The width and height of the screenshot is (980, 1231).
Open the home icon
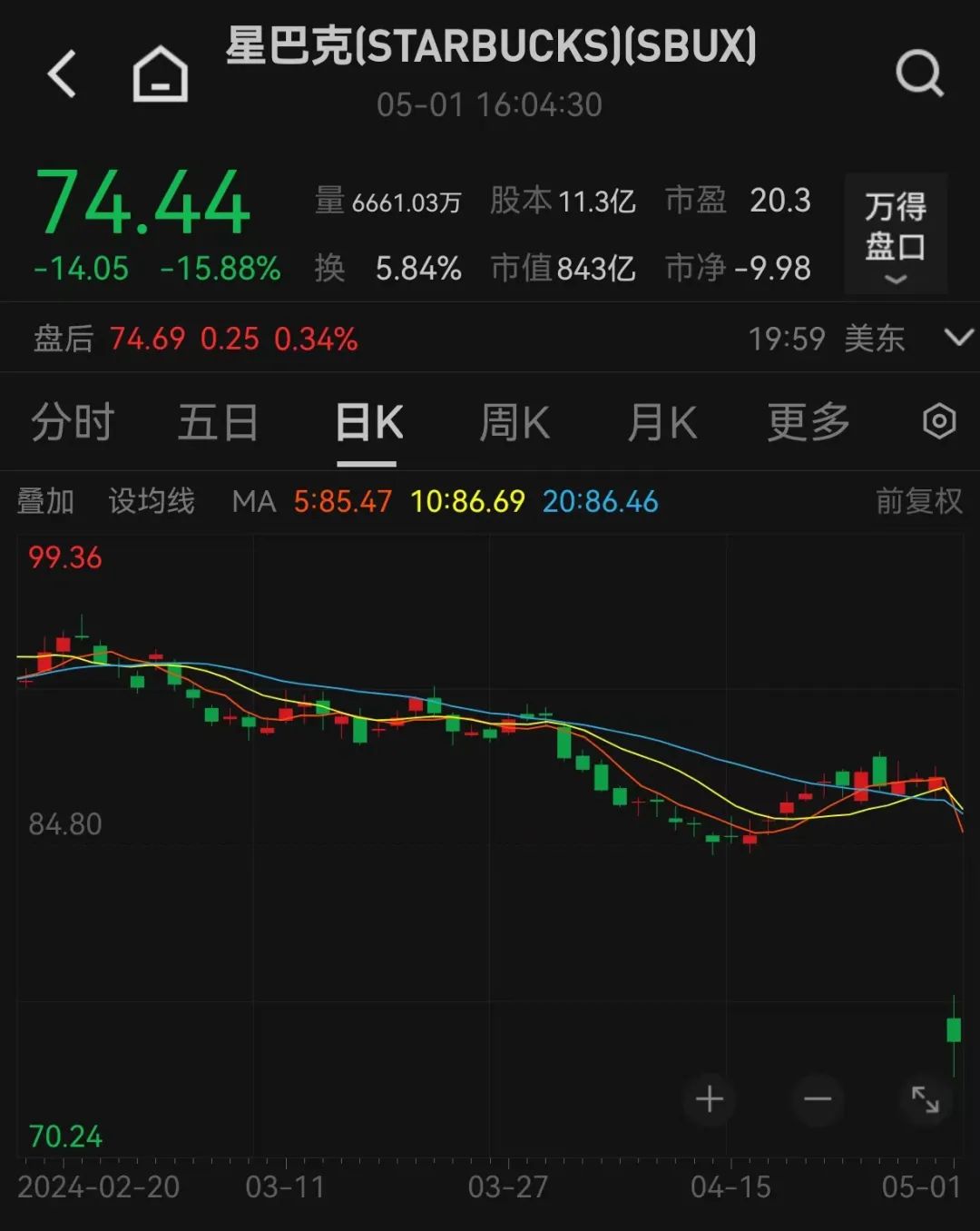pyautogui.click(x=160, y=74)
